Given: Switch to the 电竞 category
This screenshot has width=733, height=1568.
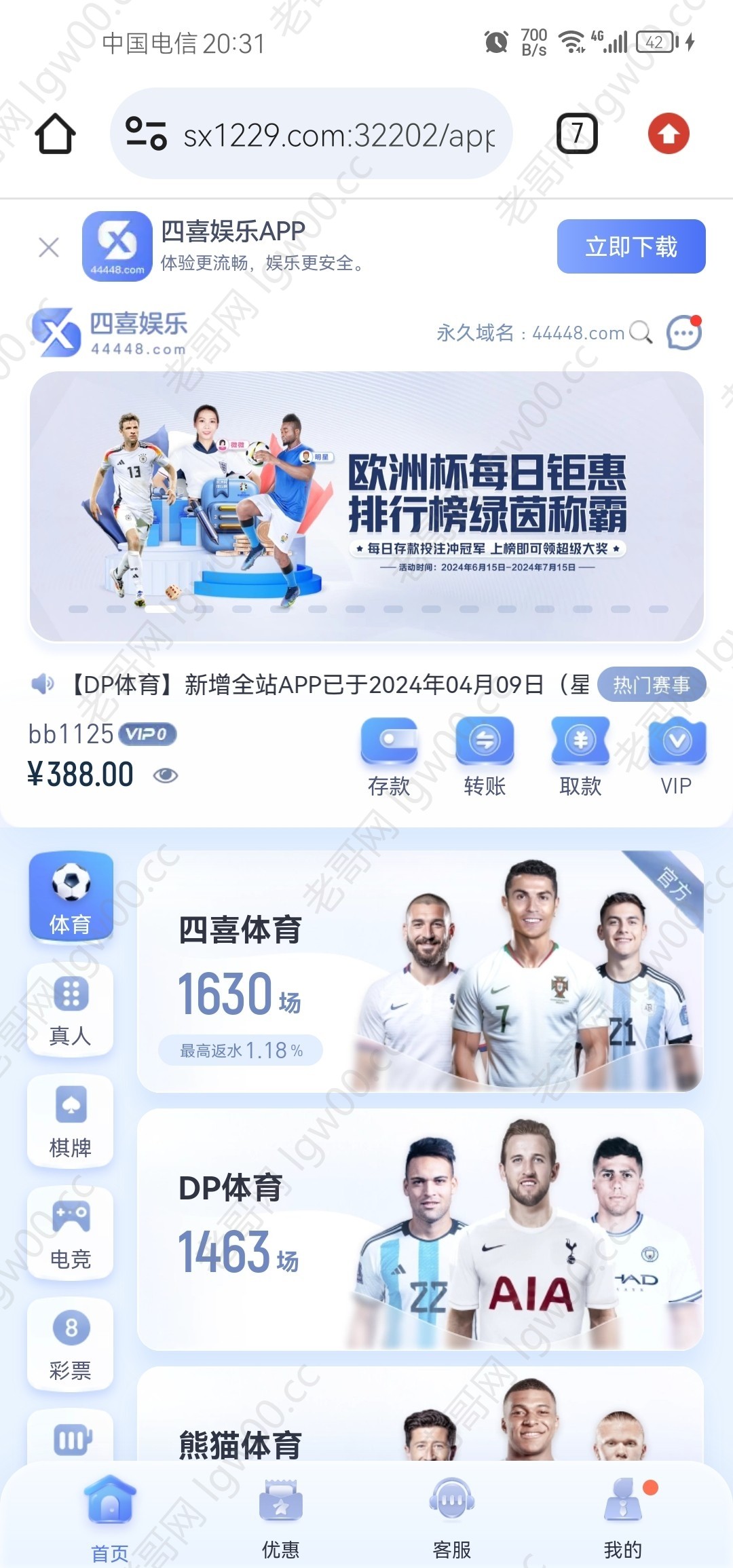Looking at the screenshot, I should click(x=70, y=1232).
